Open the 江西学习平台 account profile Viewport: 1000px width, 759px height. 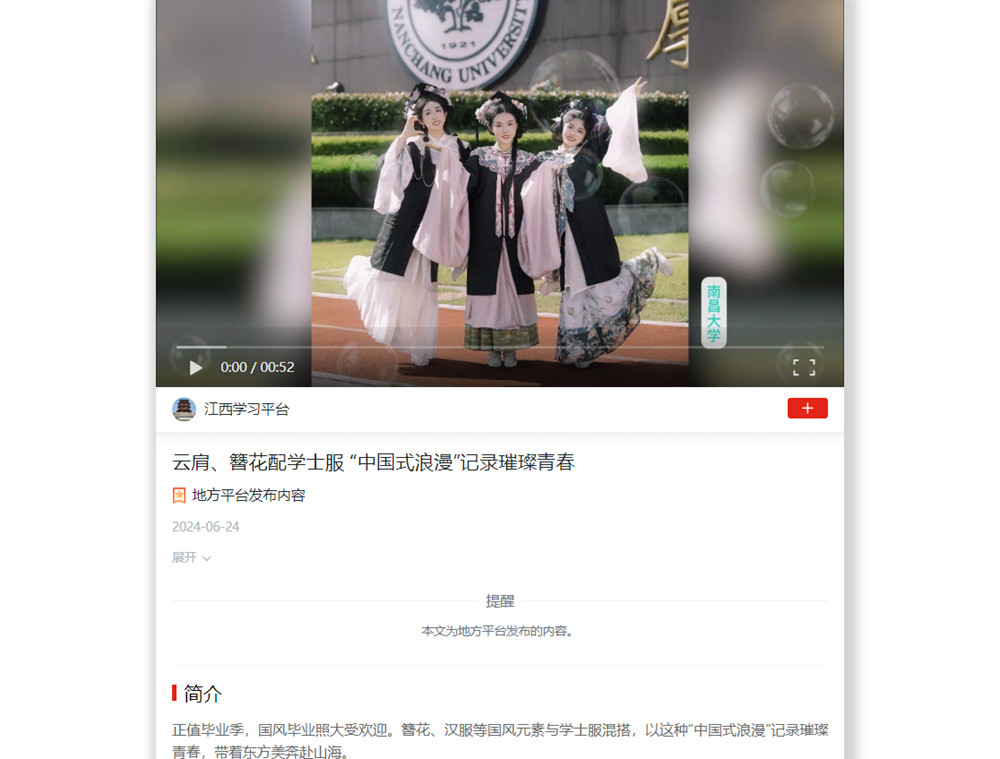tap(246, 409)
